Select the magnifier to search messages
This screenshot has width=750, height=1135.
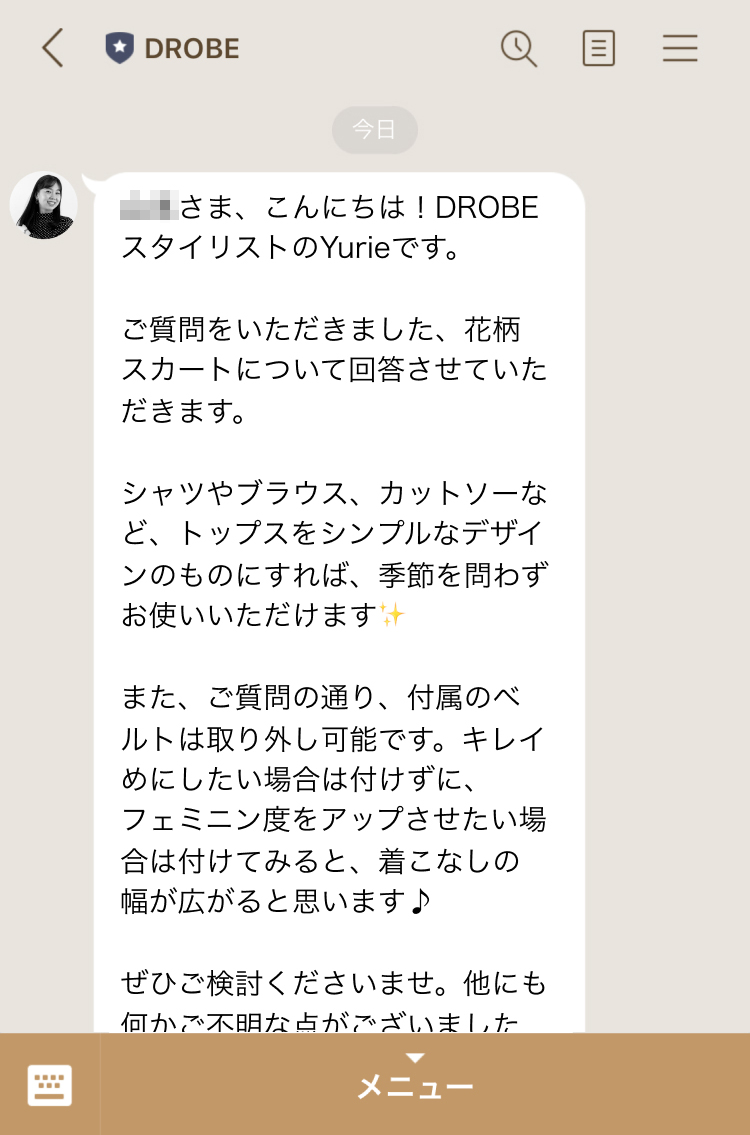pyautogui.click(x=519, y=48)
